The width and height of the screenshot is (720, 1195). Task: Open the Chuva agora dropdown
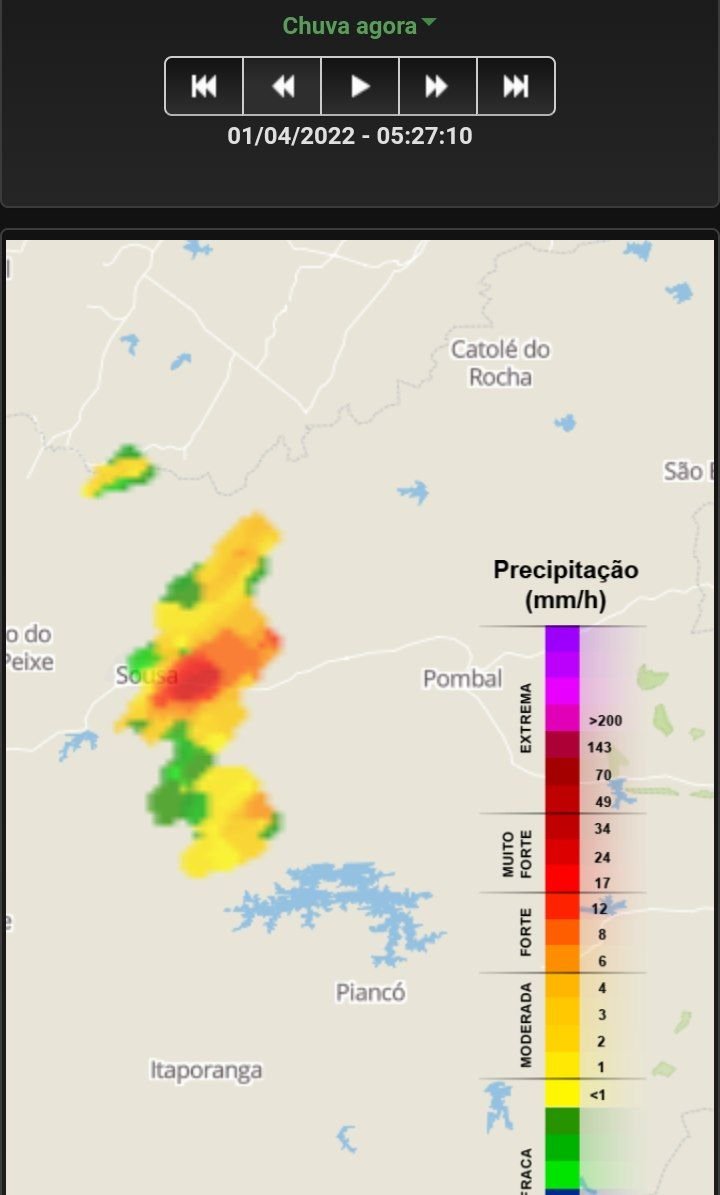(359, 26)
